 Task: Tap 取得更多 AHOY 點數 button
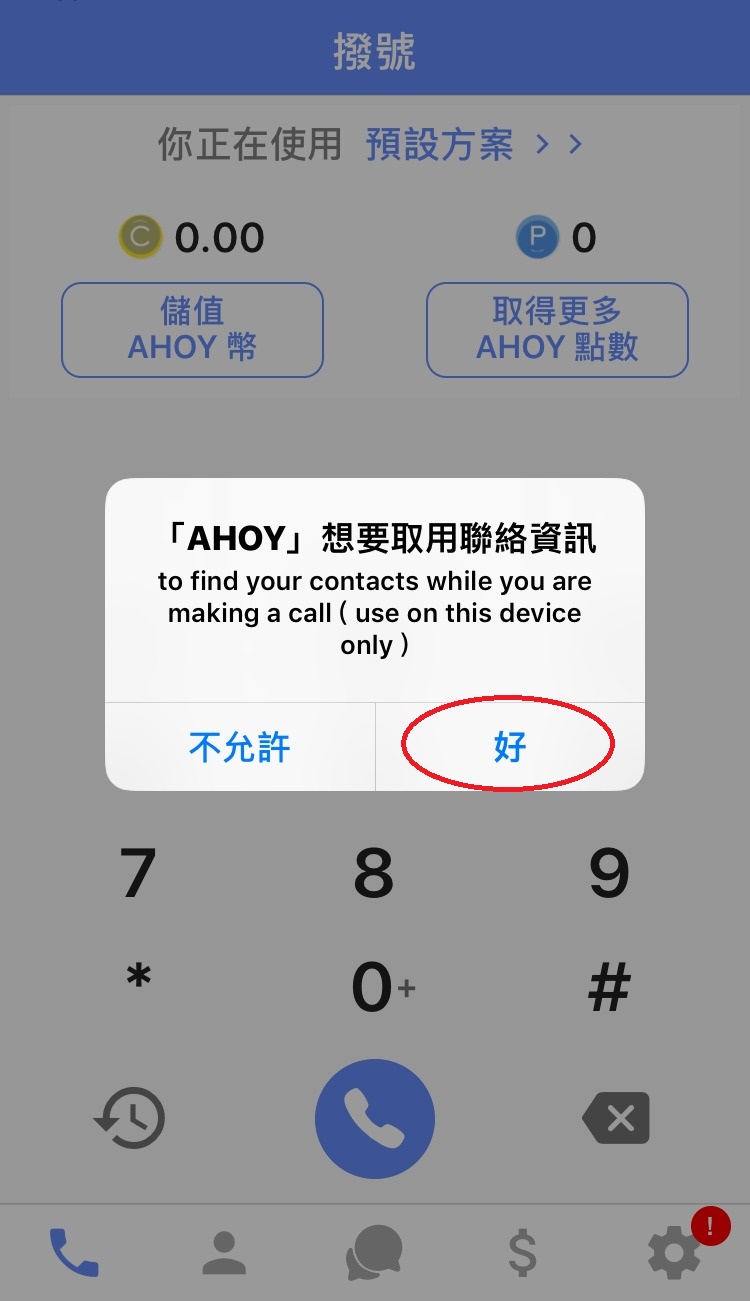point(557,330)
